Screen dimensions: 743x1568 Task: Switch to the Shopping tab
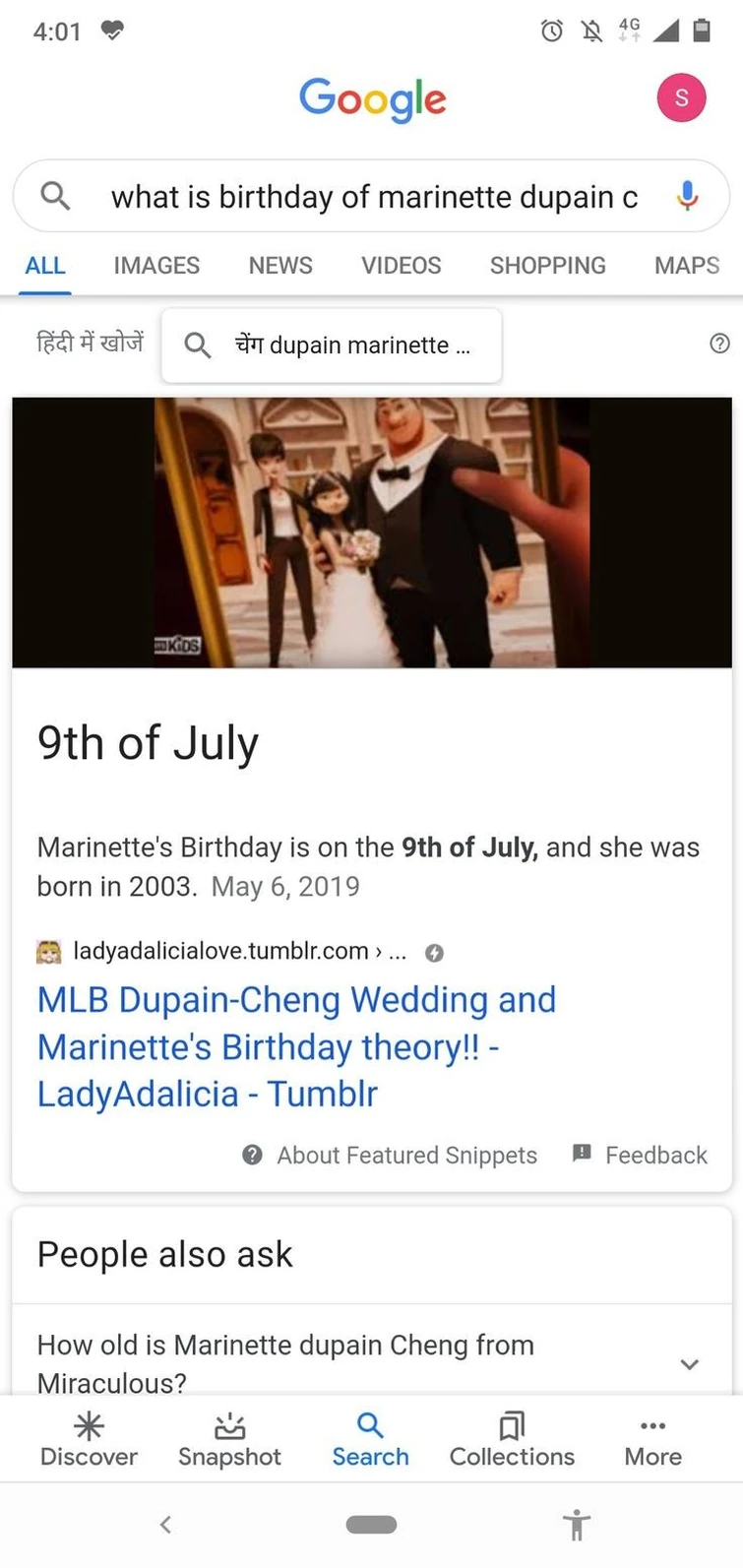tap(547, 265)
